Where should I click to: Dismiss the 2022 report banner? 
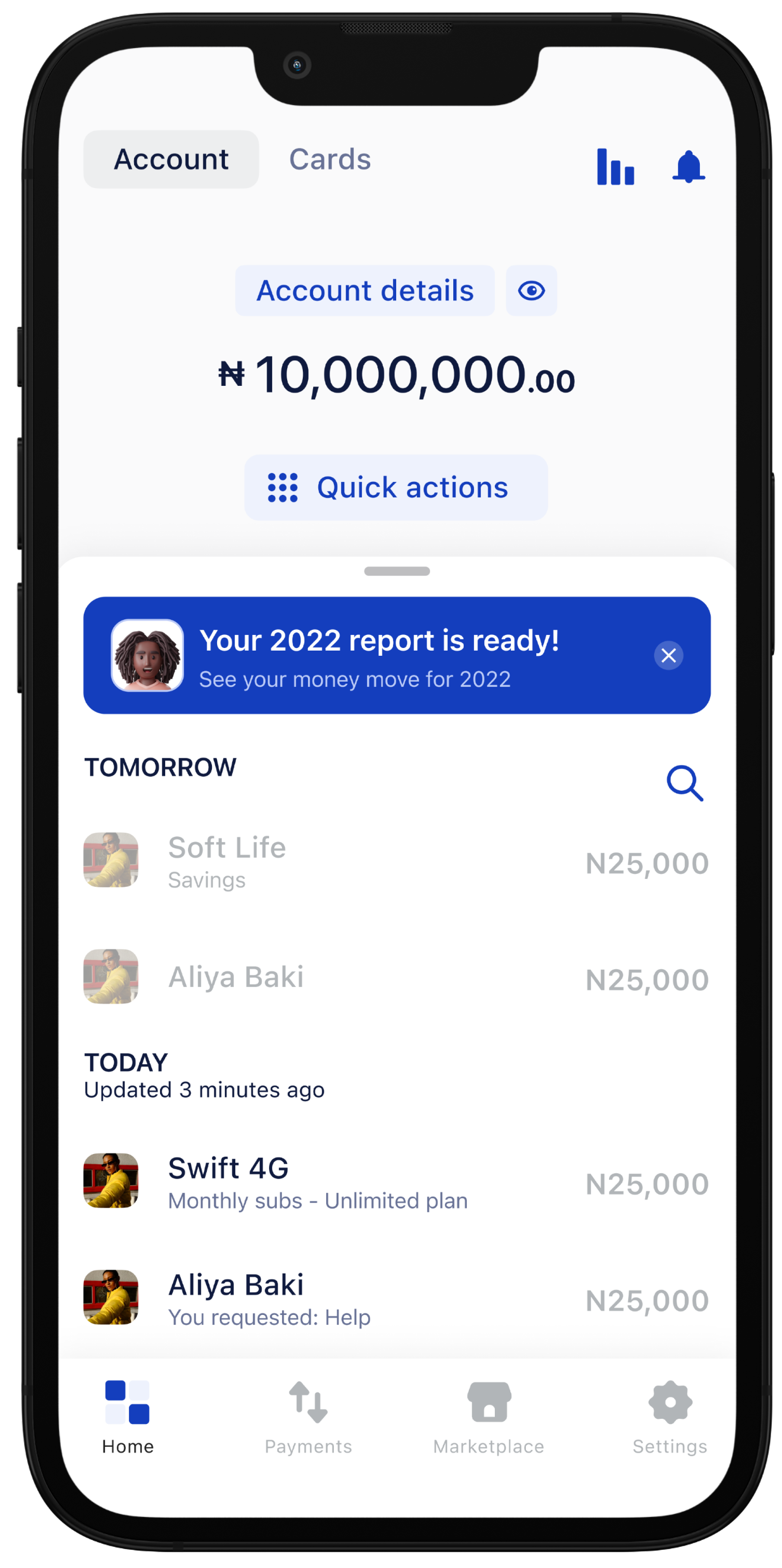pos(668,656)
